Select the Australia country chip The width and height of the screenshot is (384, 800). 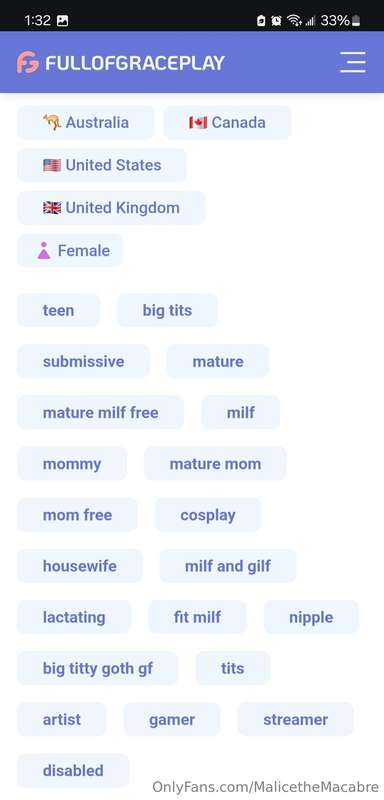pyautogui.click(x=86, y=122)
